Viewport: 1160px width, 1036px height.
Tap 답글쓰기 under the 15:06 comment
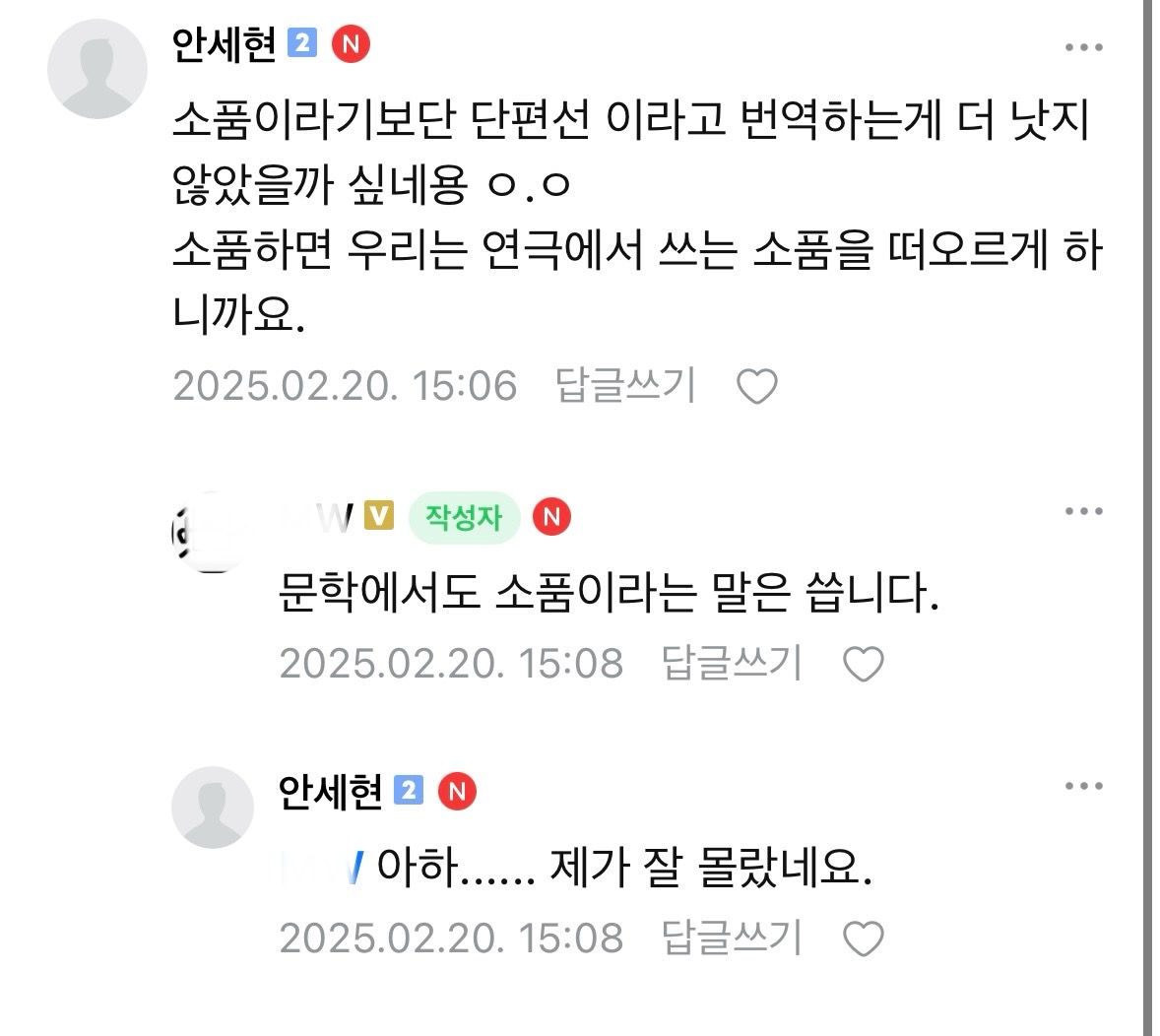pos(625,385)
